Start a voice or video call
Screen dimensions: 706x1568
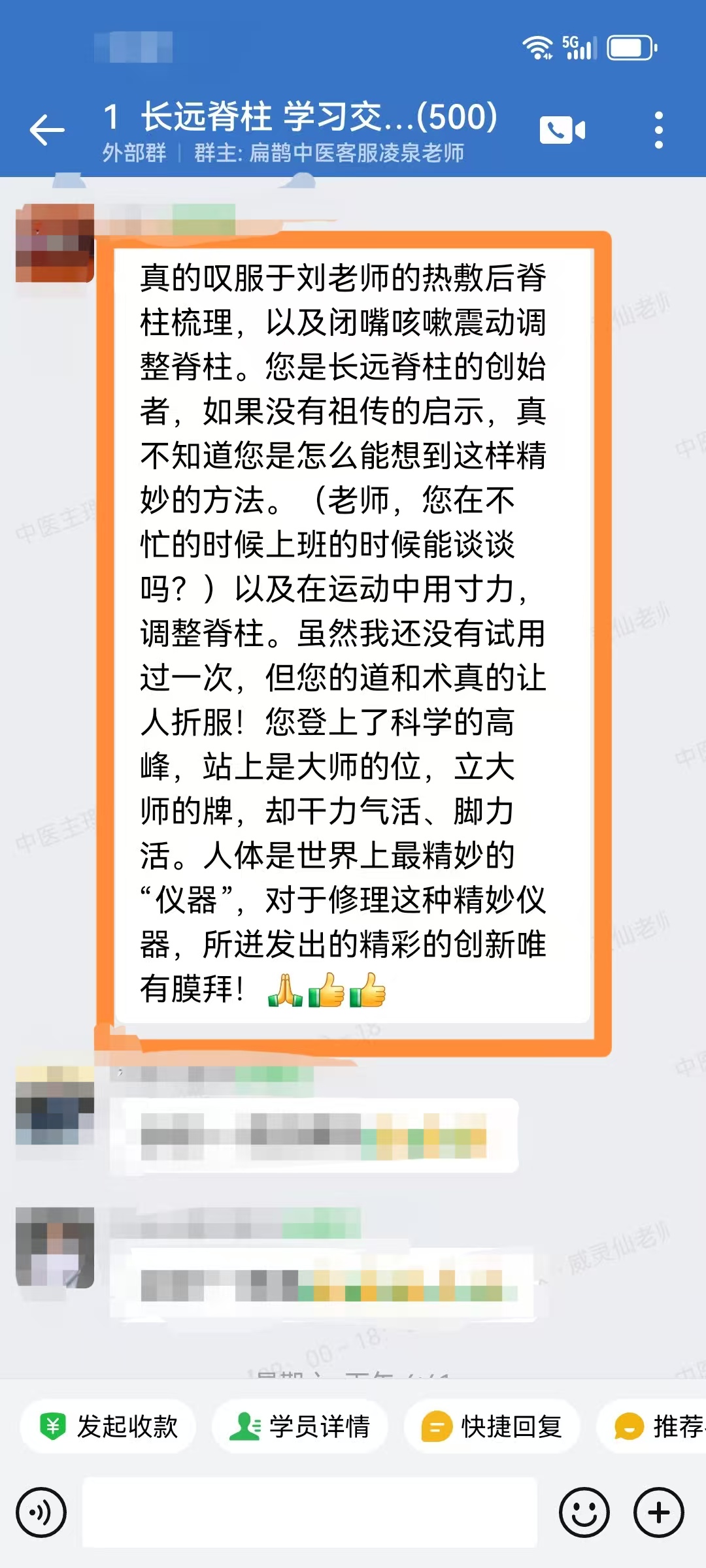tap(562, 130)
